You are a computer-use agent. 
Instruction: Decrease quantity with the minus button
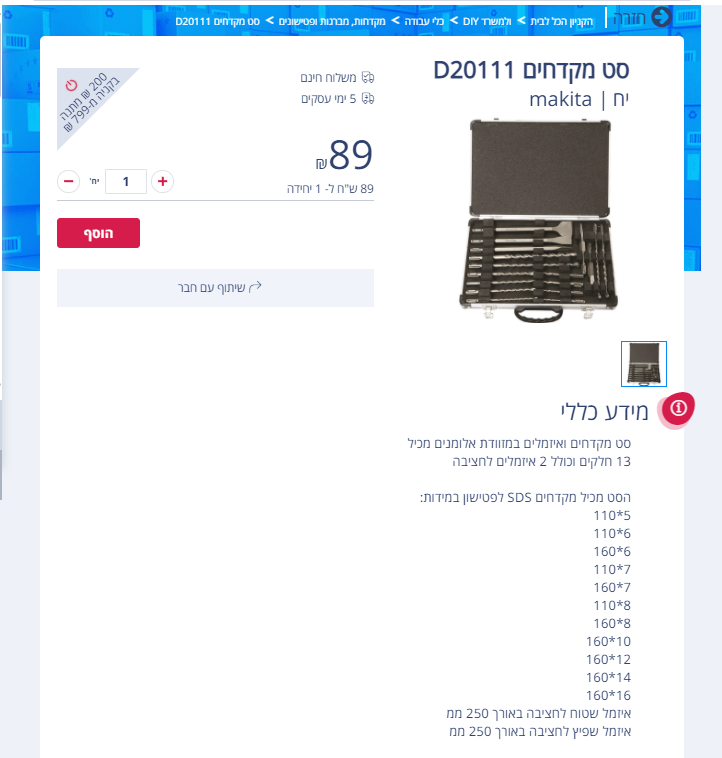point(68,181)
